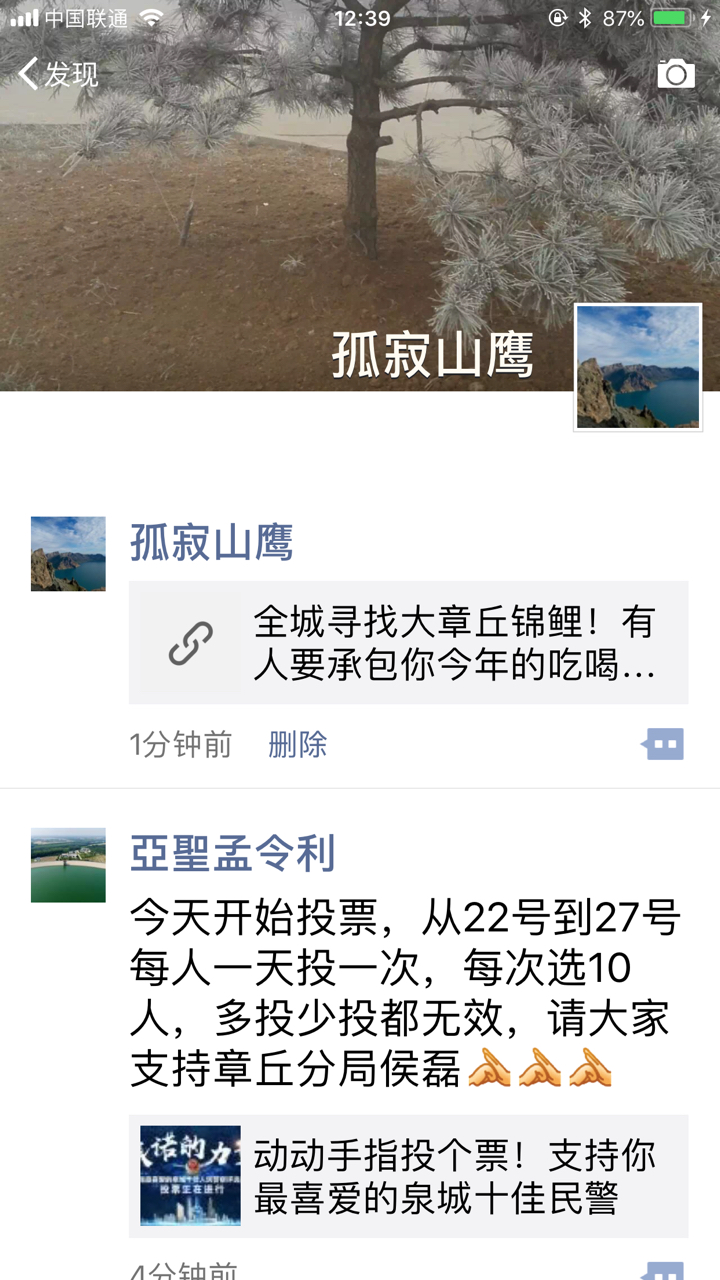720x1280 pixels.
Task: Open 亞聖孟令利 name link
Action: 232,854
